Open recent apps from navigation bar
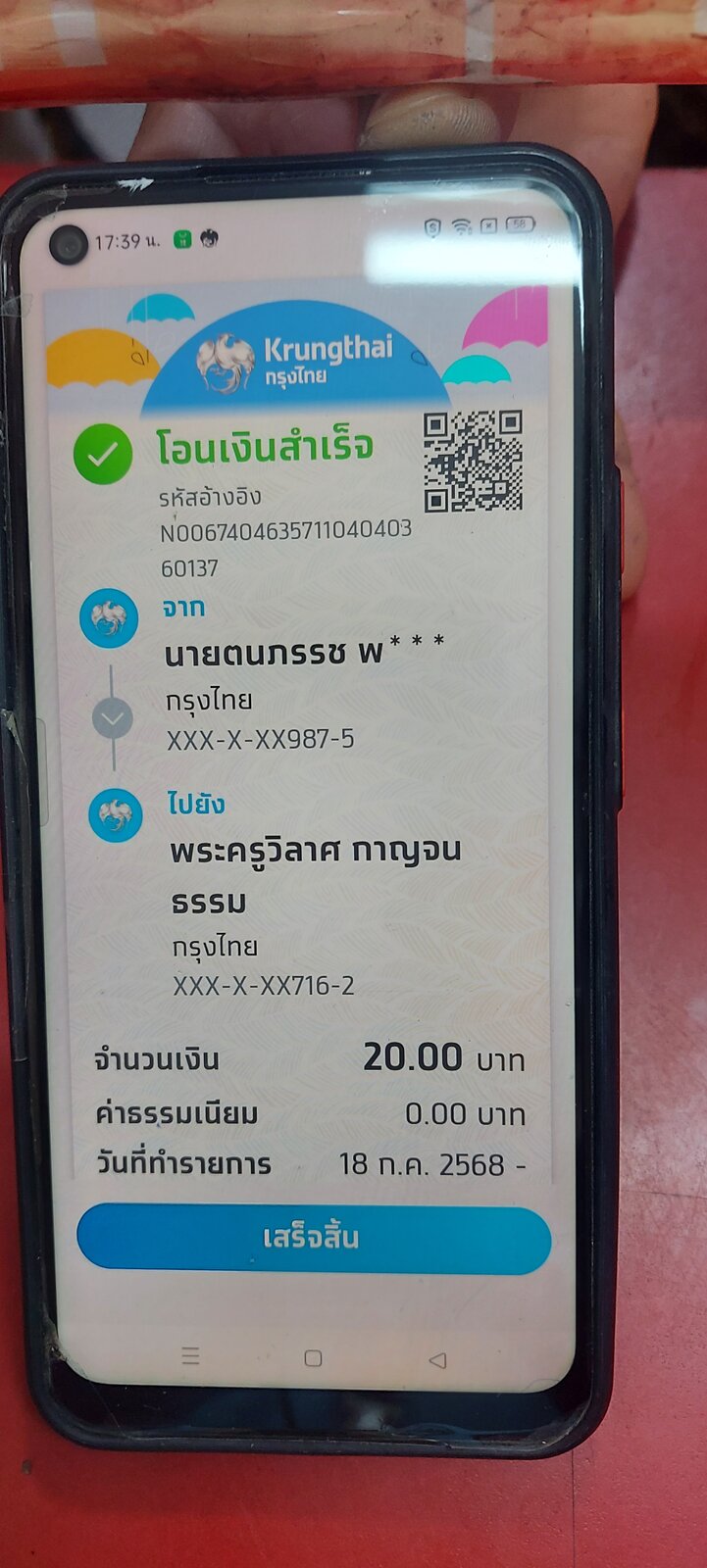The height and width of the screenshot is (1568, 707). (191, 1355)
